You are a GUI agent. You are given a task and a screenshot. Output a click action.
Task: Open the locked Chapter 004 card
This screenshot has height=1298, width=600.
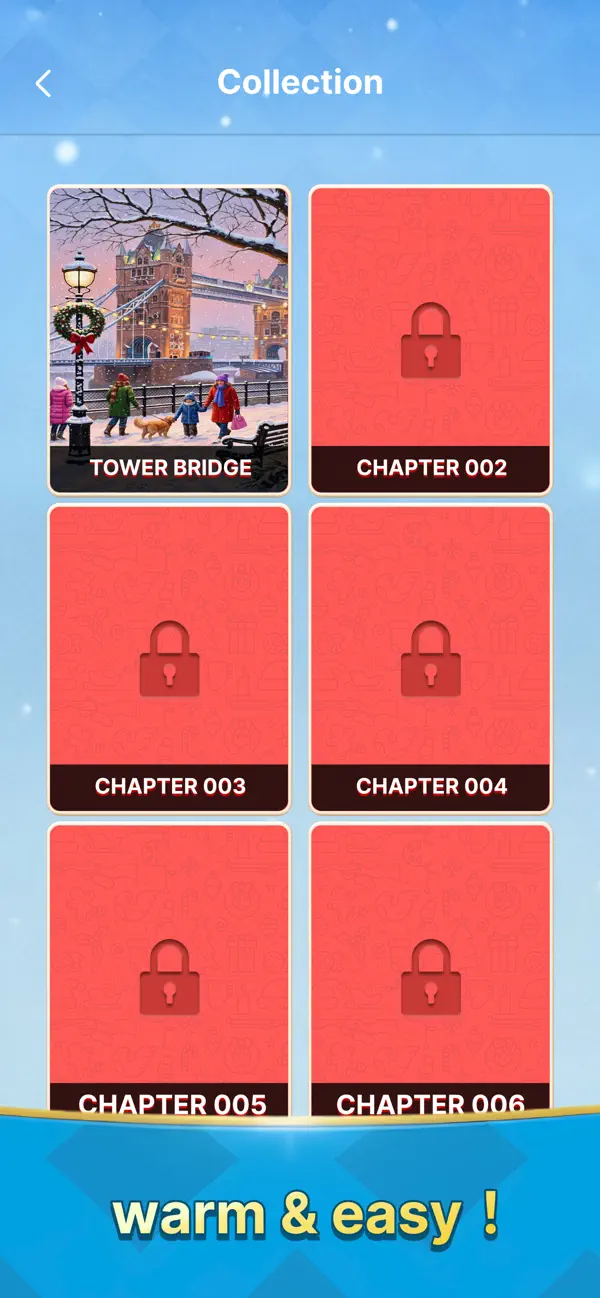tap(430, 659)
